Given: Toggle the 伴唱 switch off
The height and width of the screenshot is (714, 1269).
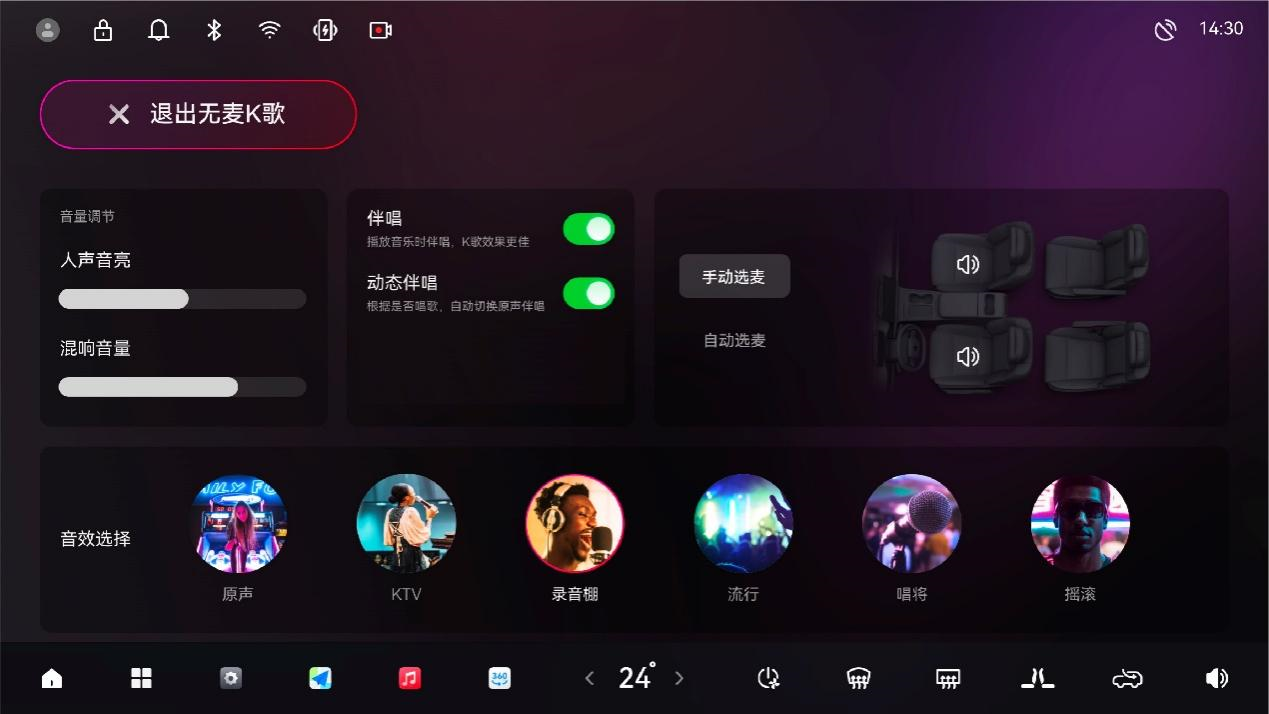Looking at the screenshot, I should 588,229.
